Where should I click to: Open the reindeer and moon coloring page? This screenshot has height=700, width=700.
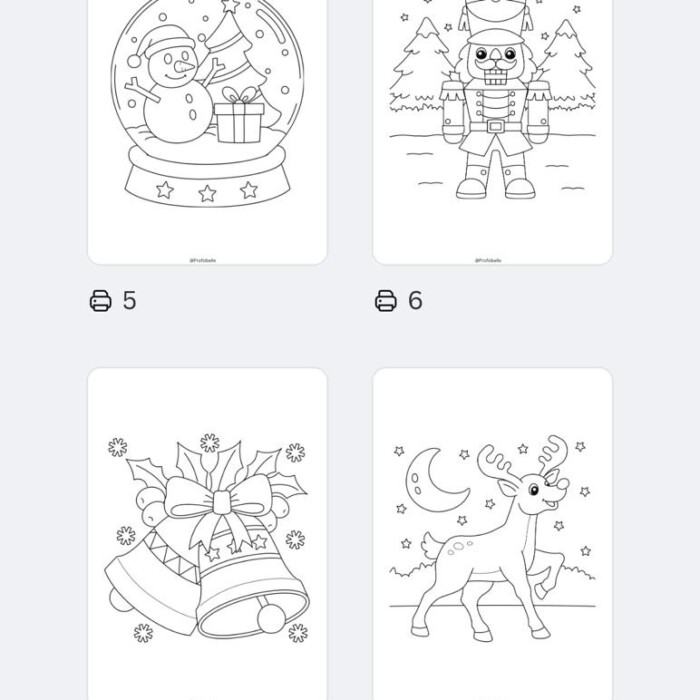coord(492,535)
